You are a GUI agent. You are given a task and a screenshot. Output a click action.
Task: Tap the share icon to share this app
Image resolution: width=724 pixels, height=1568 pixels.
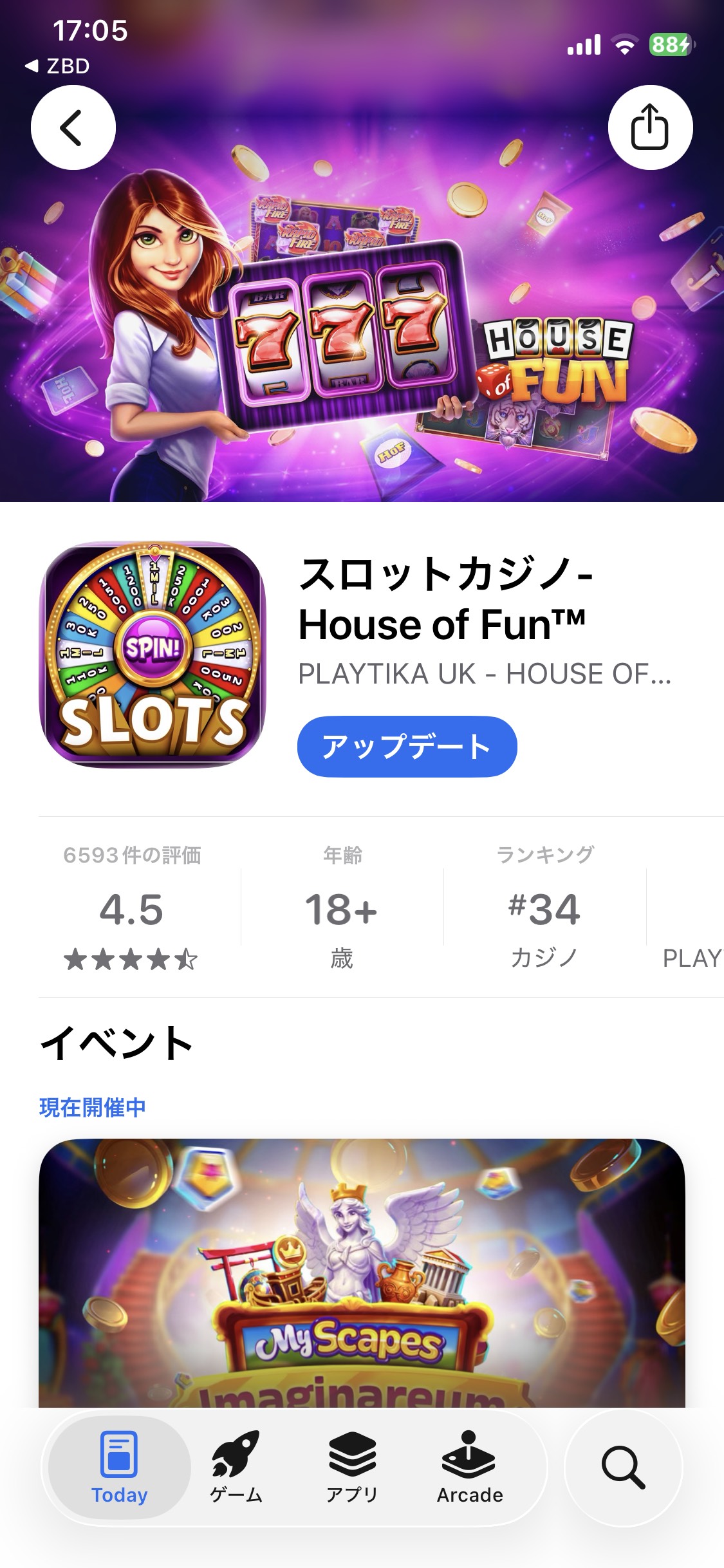click(x=652, y=127)
